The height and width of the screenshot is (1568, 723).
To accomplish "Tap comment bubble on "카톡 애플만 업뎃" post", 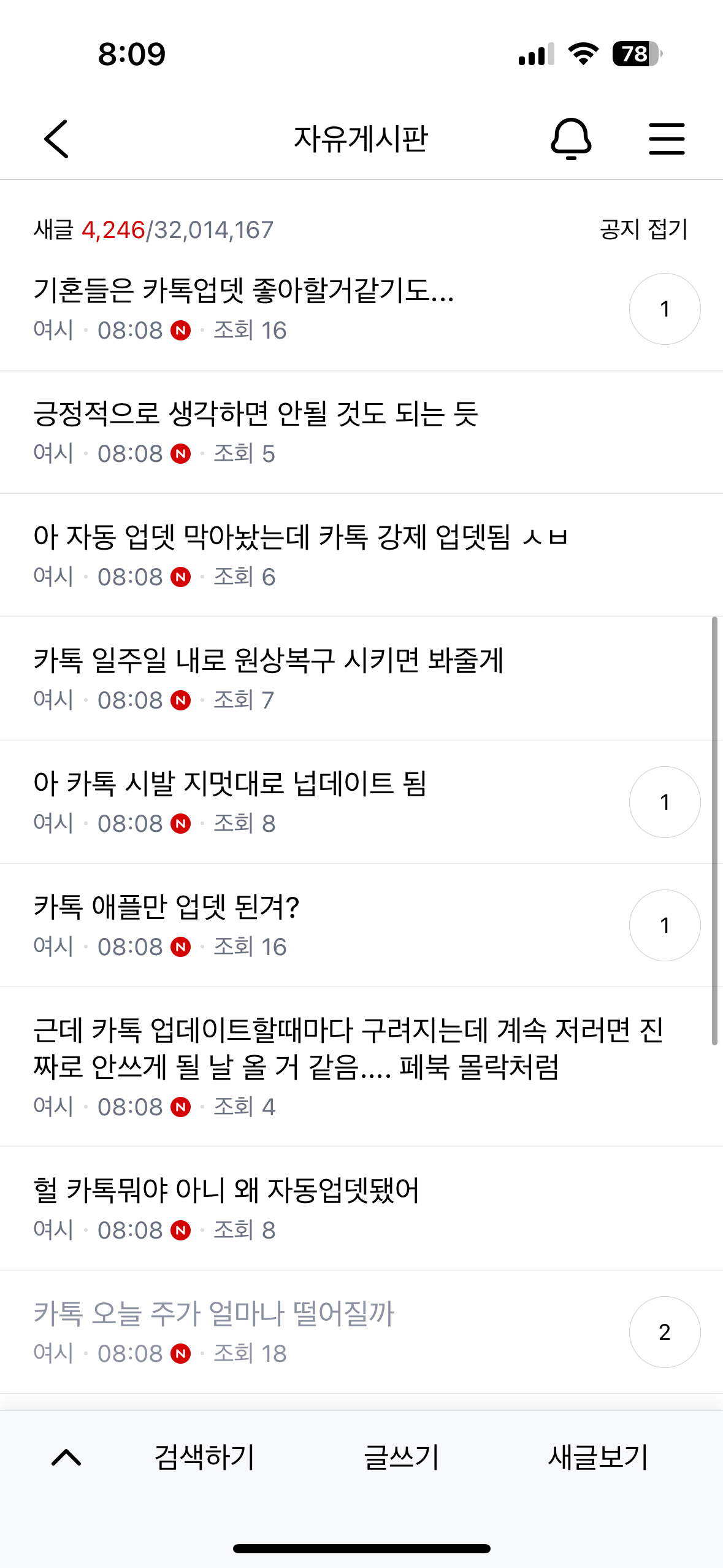I will pyautogui.click(x=665, y=926).
